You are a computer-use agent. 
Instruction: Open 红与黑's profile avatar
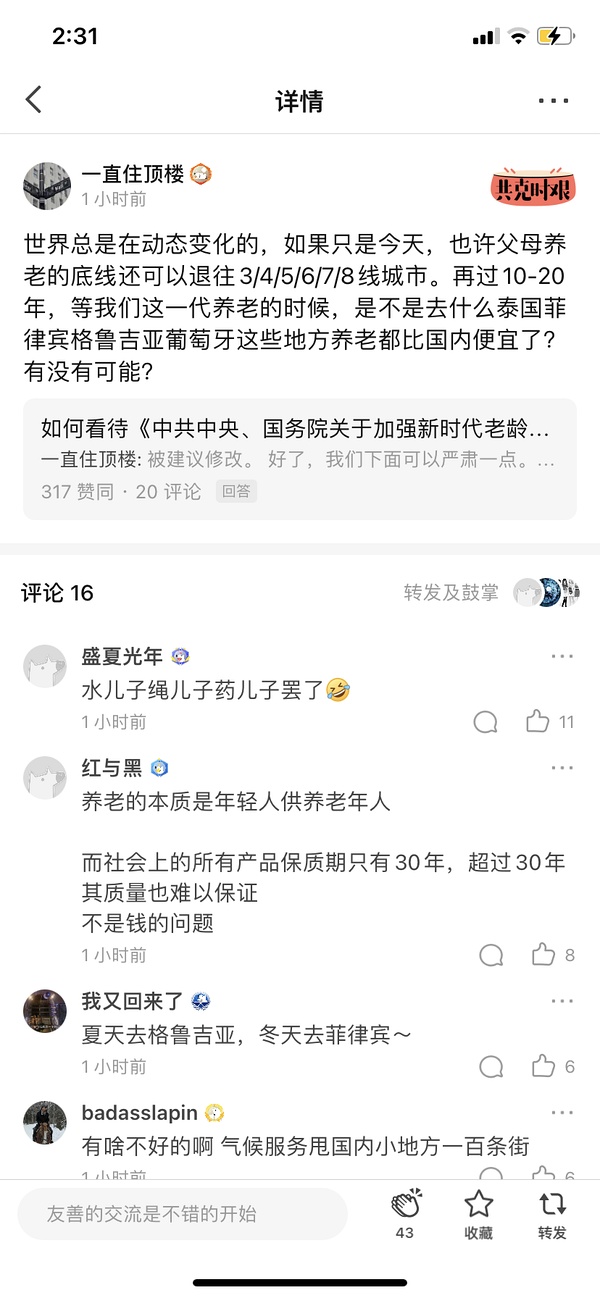[44, 777]
